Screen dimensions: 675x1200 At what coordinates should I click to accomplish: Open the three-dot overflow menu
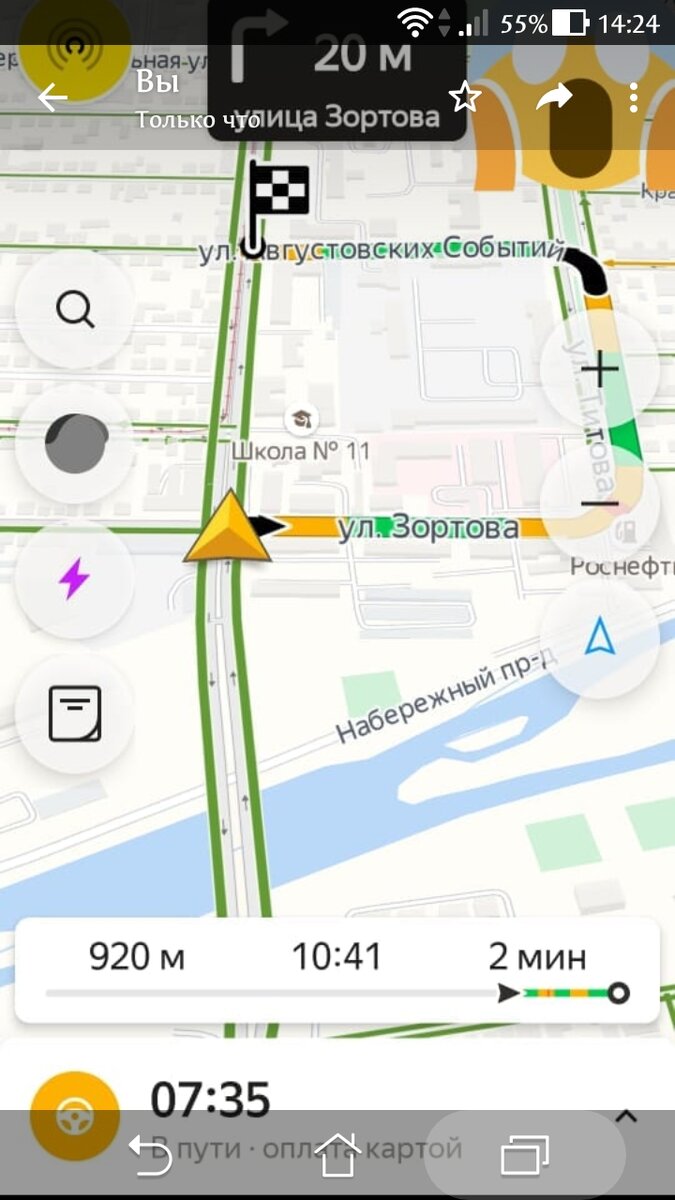click(634, 97)
